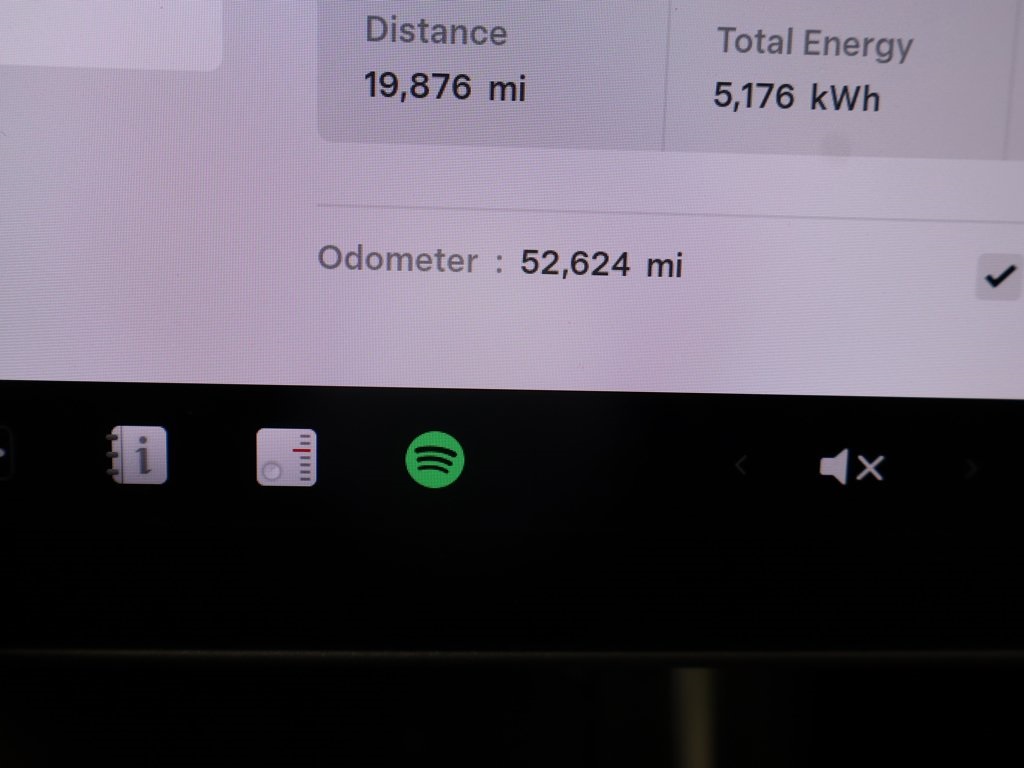Launch the radio app

coord(286,458)
